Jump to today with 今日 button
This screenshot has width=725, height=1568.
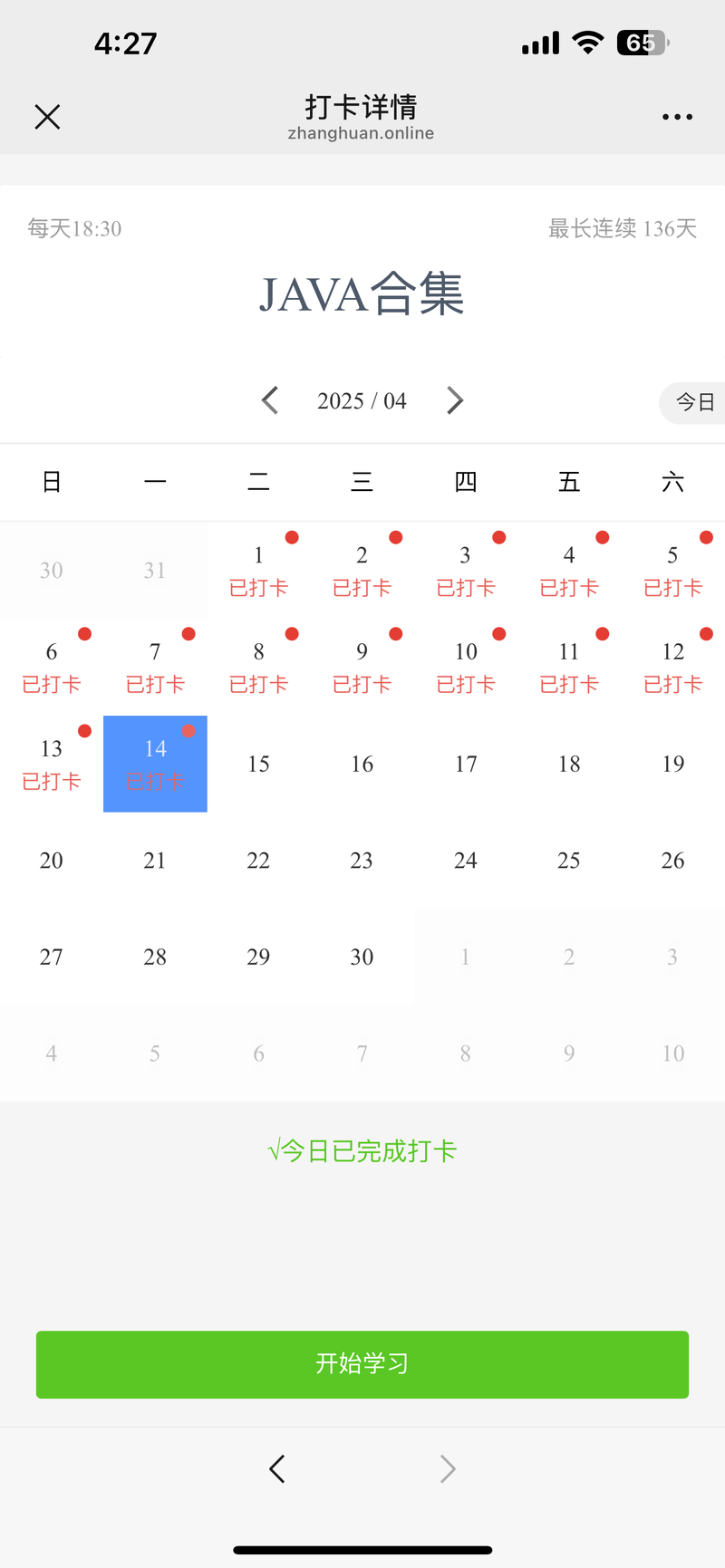[693, 402]
